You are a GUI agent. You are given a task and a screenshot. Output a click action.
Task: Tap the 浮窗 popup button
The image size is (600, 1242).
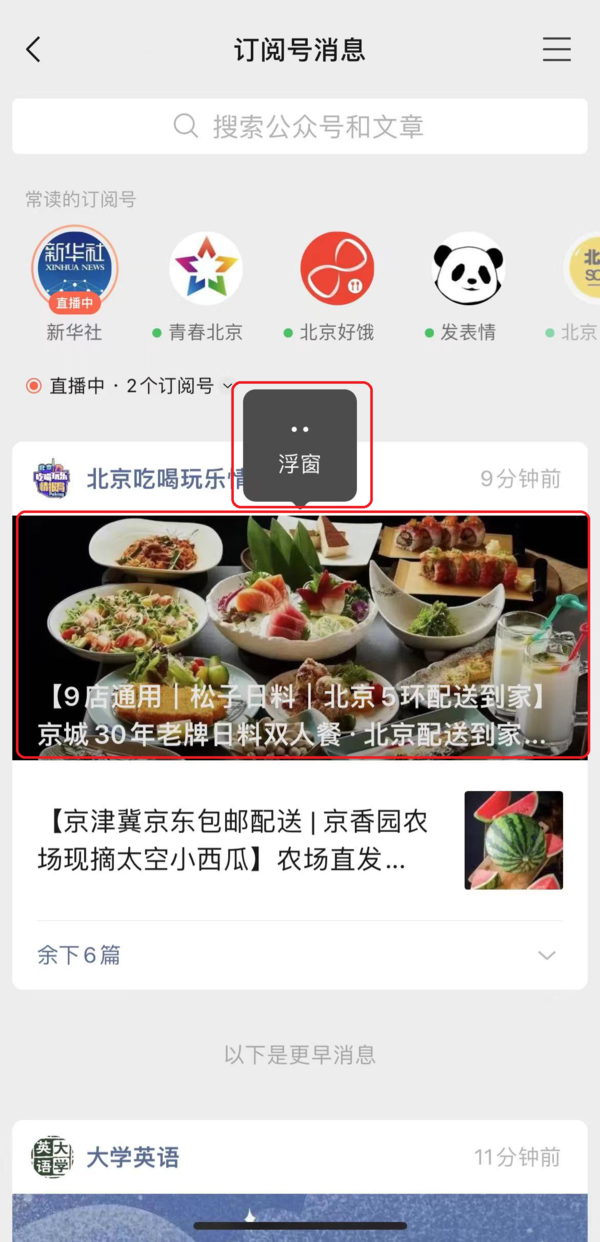(x=299, y=446)
